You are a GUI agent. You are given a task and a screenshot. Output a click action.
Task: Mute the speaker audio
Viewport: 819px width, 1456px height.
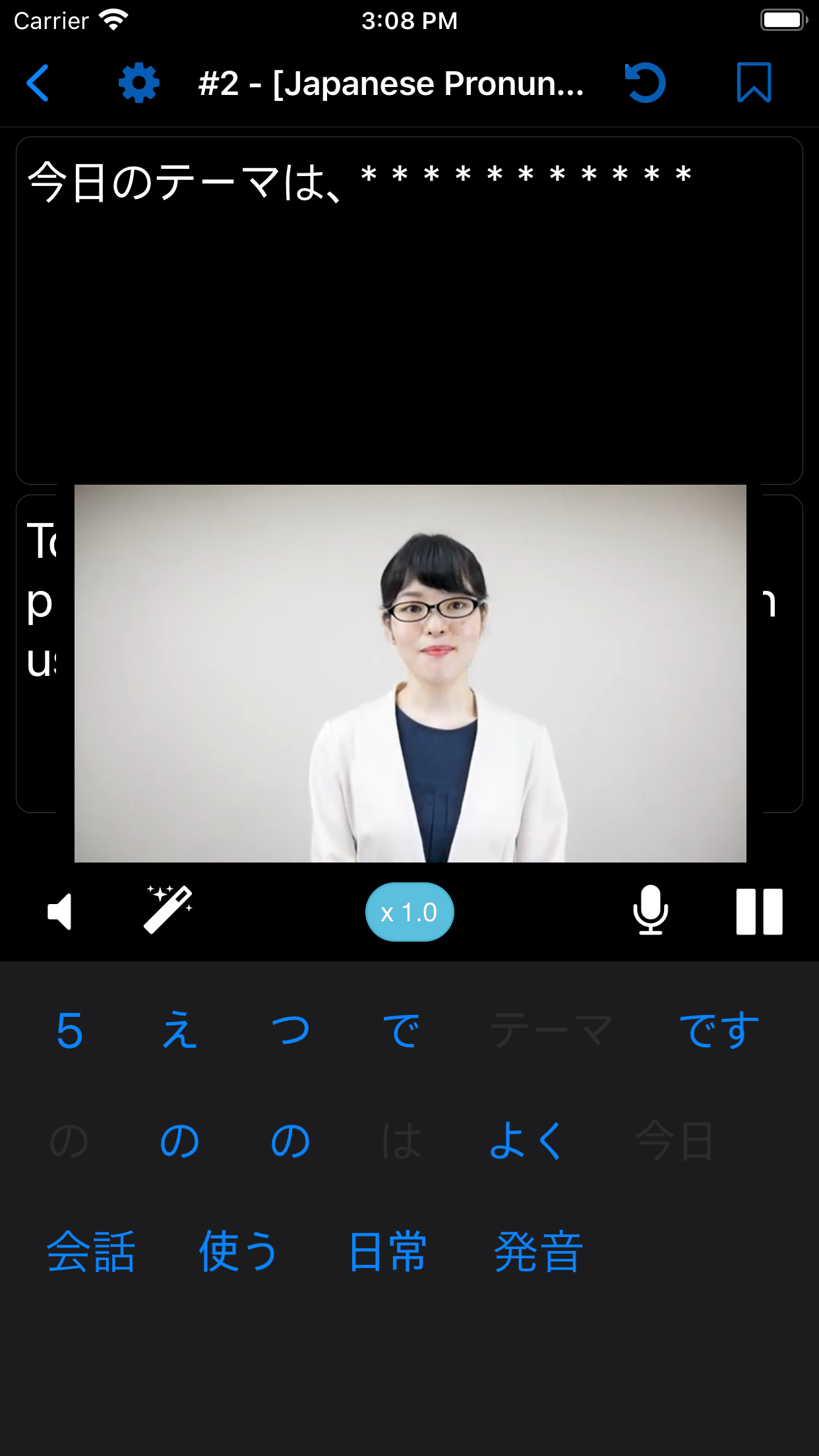coord(59,912)
